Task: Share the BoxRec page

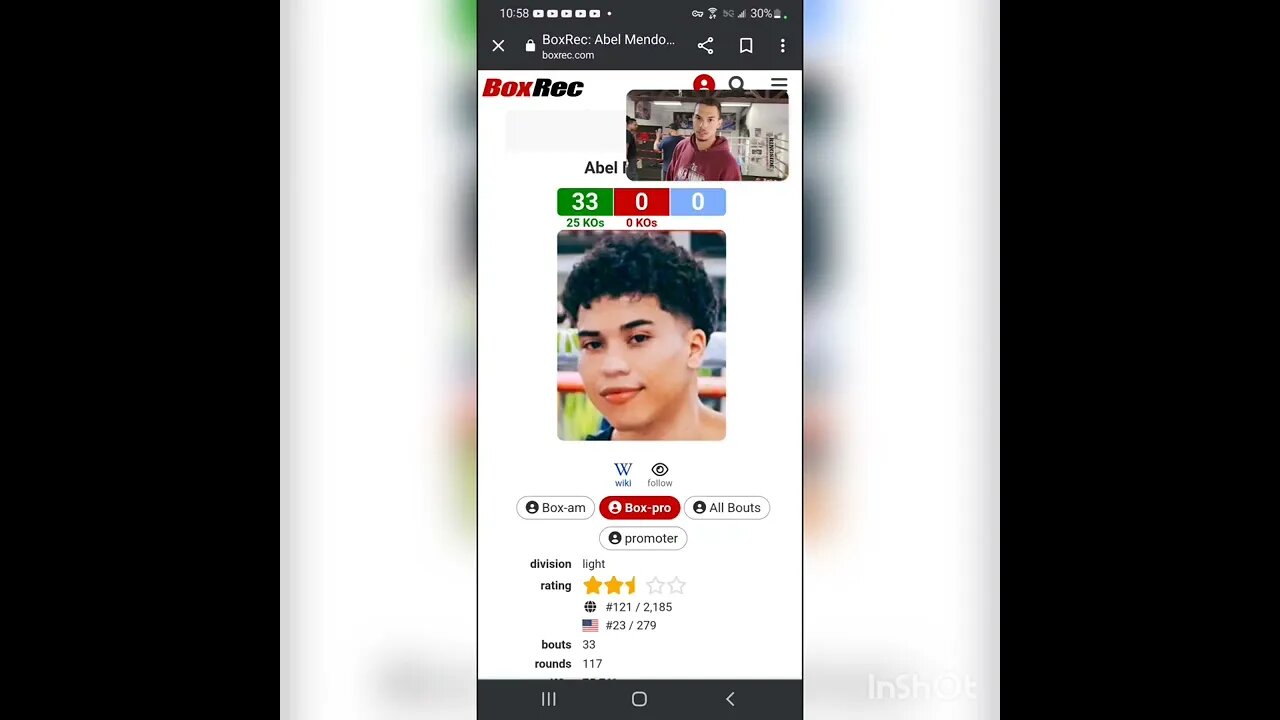Action: point(705,46)
